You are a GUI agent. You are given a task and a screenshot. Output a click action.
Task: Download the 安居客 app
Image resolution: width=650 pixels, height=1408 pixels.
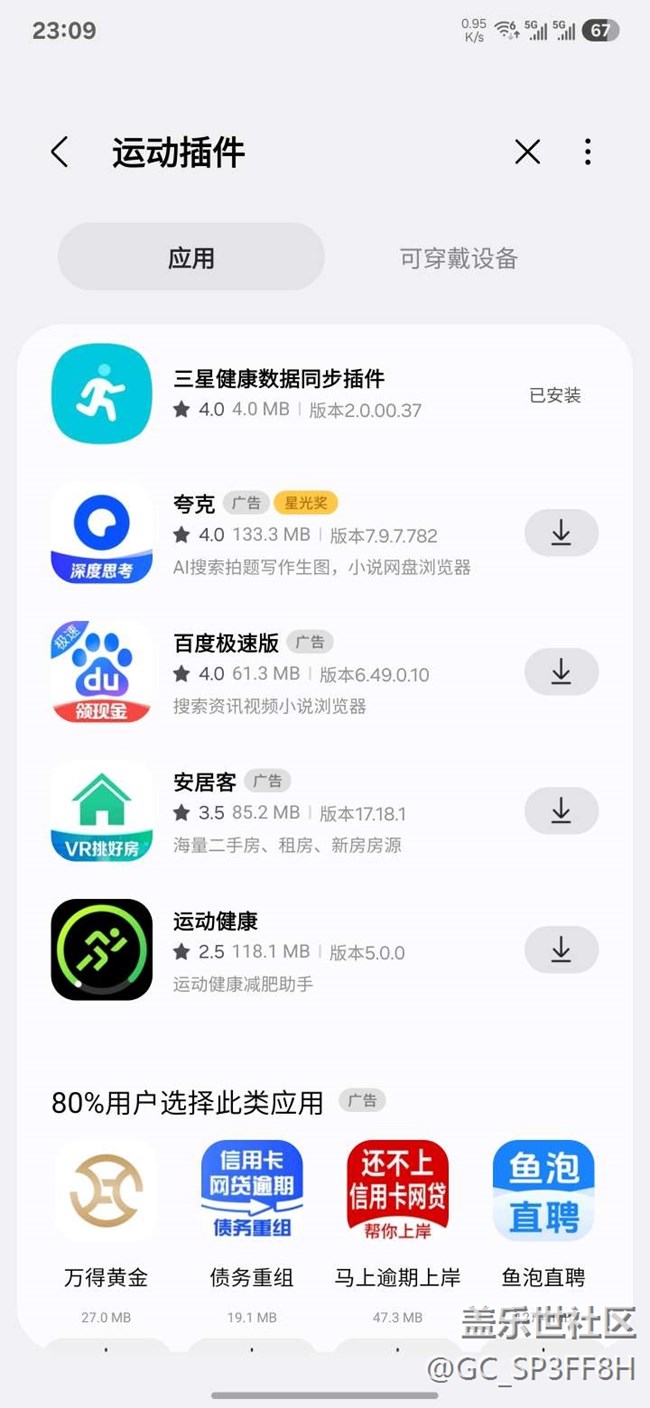[561, 811]
